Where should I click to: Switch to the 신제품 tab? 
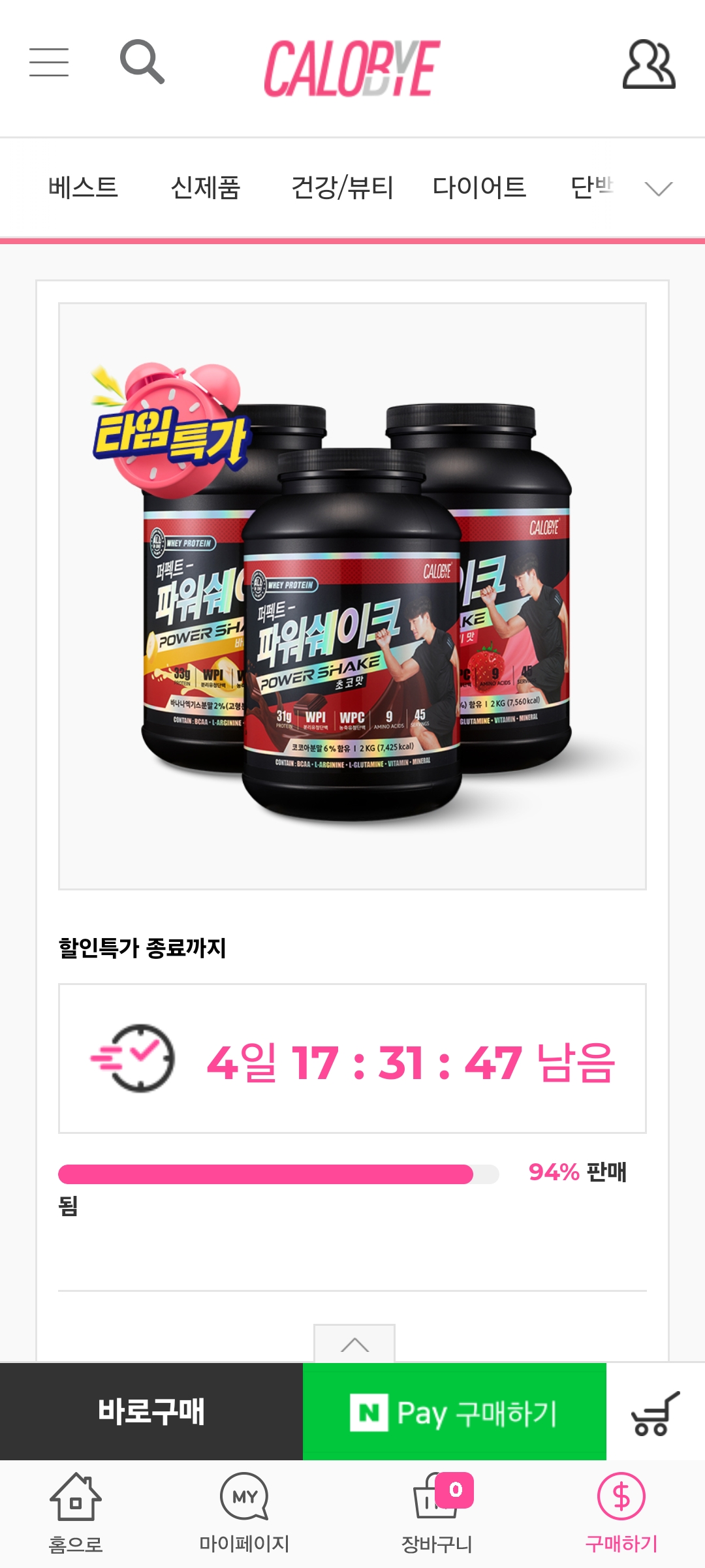pyautogui.click(x=205, y=188)
